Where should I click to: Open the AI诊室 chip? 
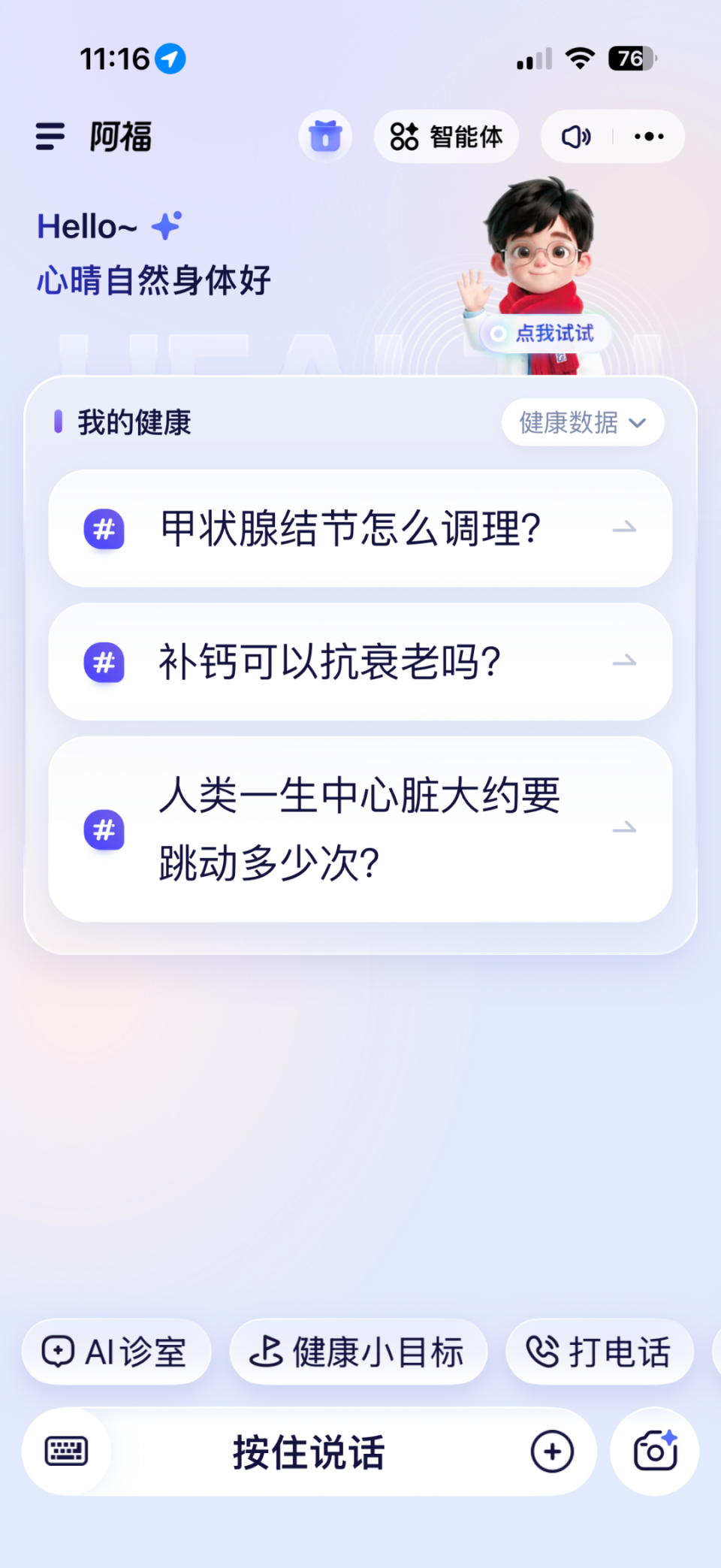[116, 1352]
